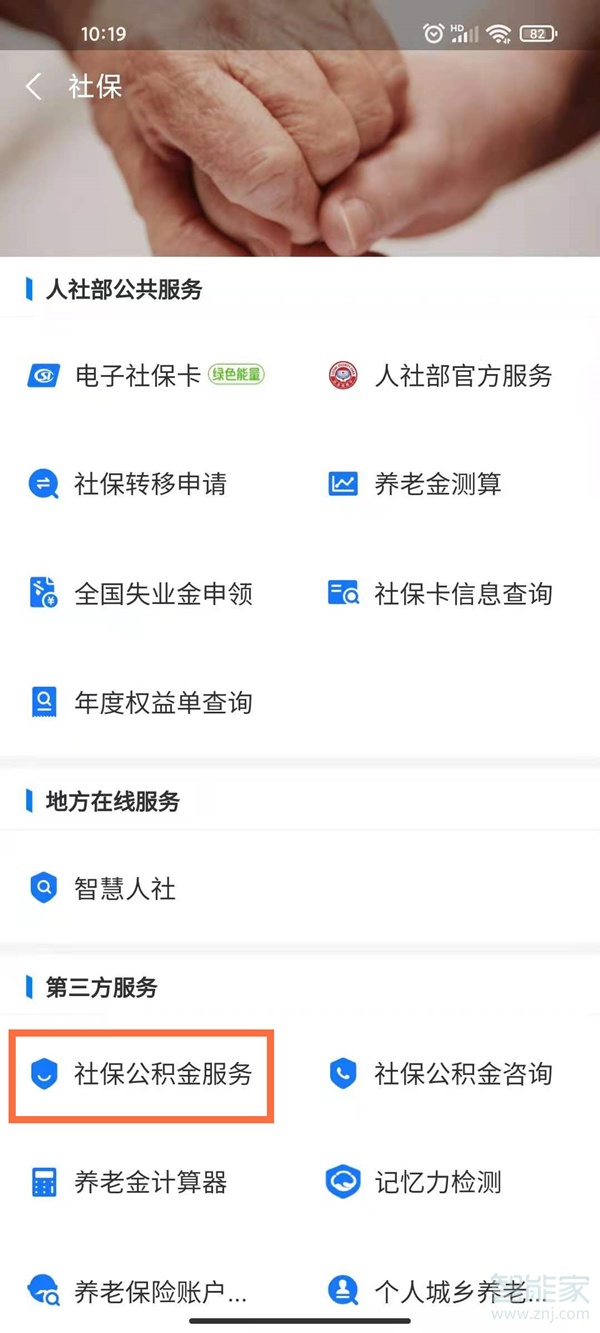600x1333 pixels.
Task: Open 社保公积金咨询
Action: point(441,1074)
